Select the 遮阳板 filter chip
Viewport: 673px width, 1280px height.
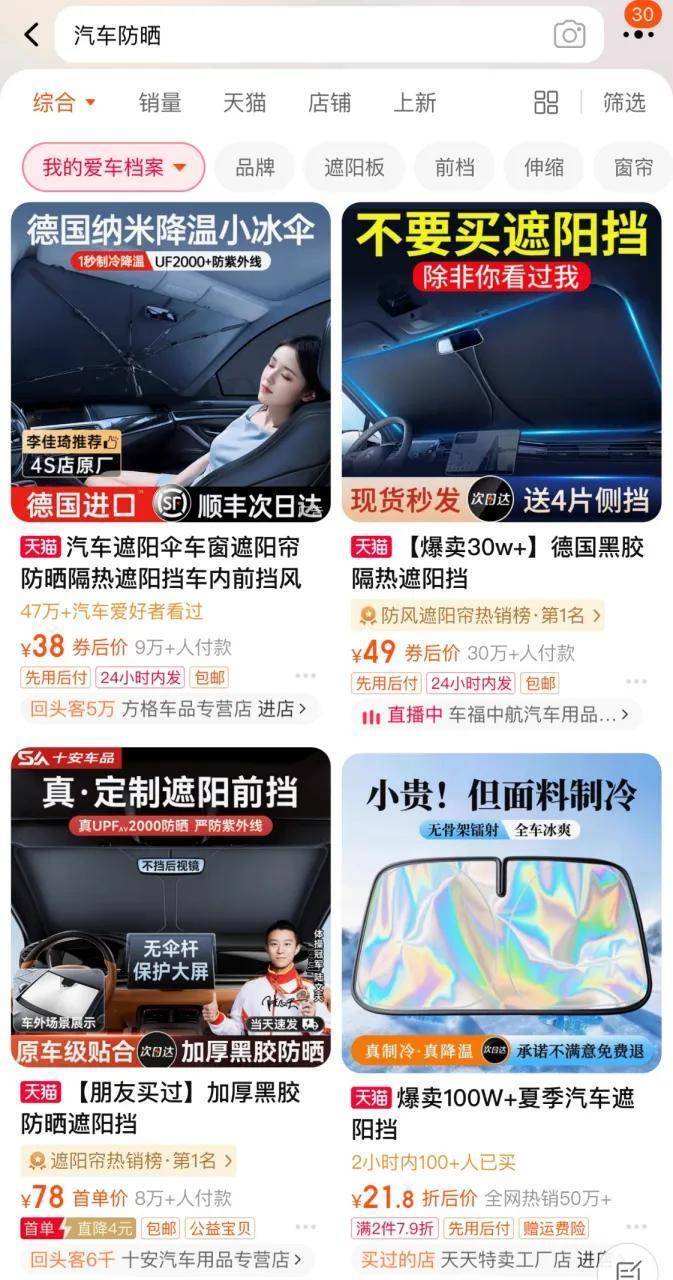point(354,167)
